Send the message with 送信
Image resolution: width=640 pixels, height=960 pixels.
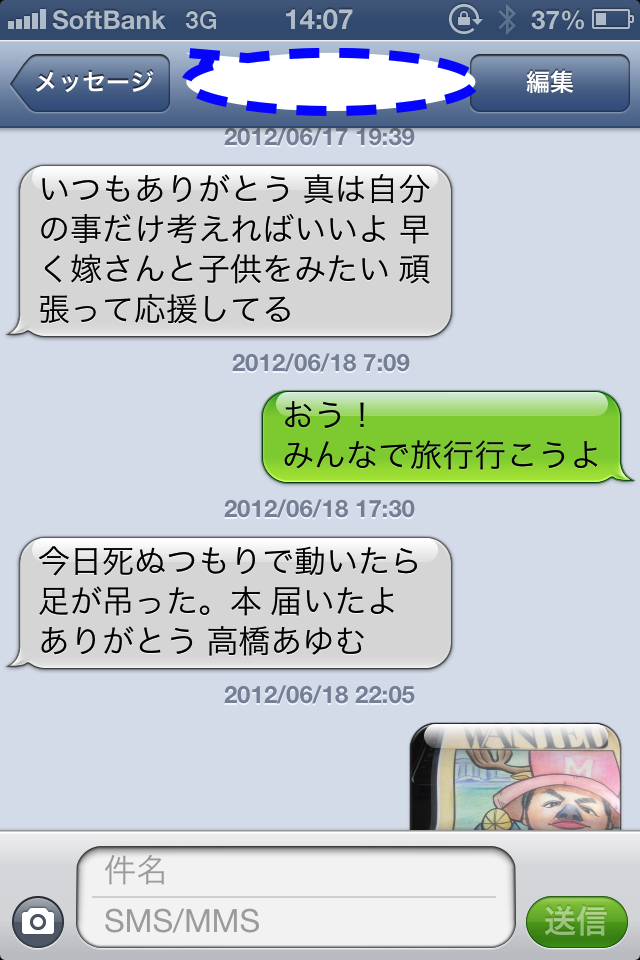pos(576,921)
